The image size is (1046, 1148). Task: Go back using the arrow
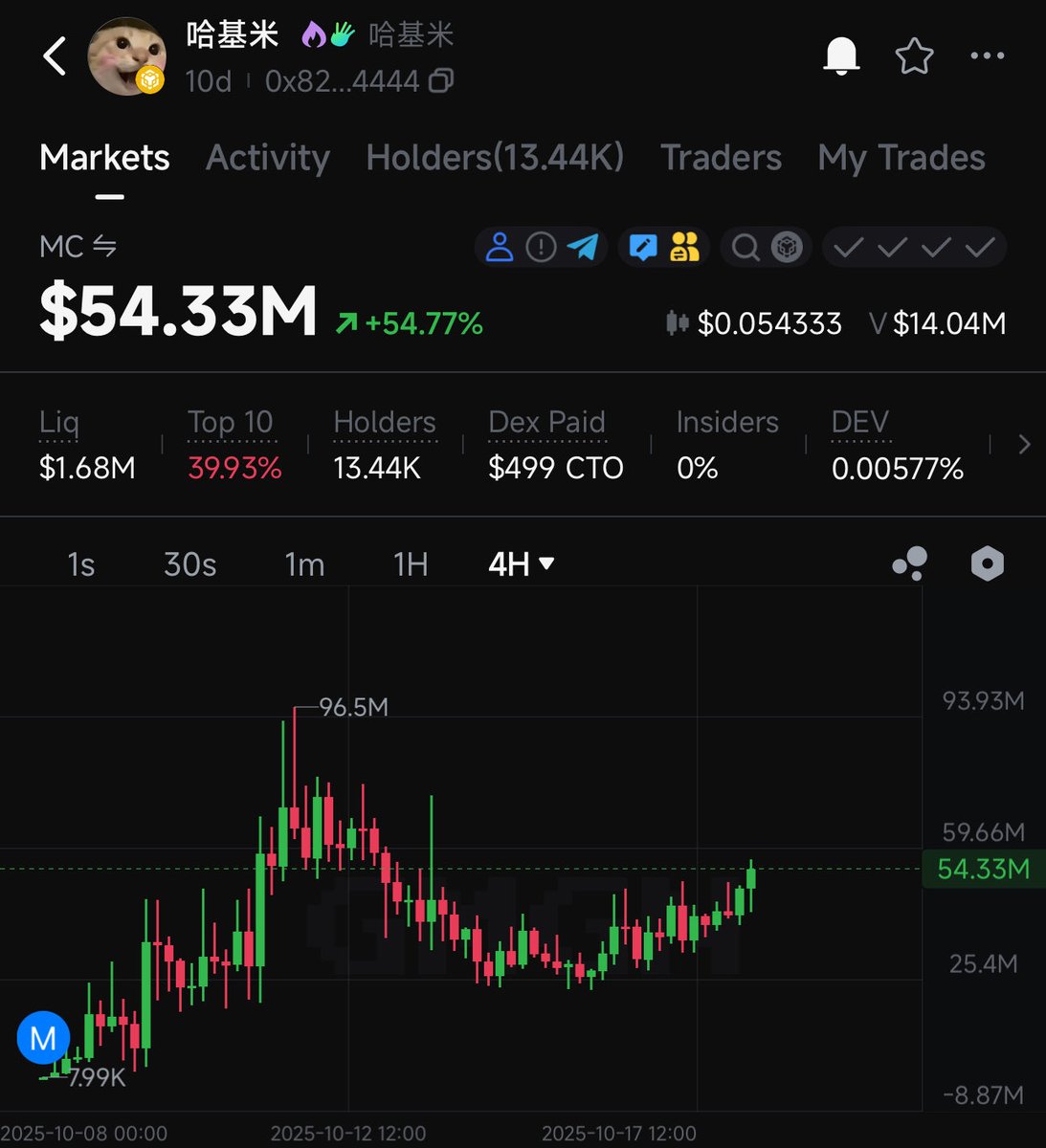point(56,56)
